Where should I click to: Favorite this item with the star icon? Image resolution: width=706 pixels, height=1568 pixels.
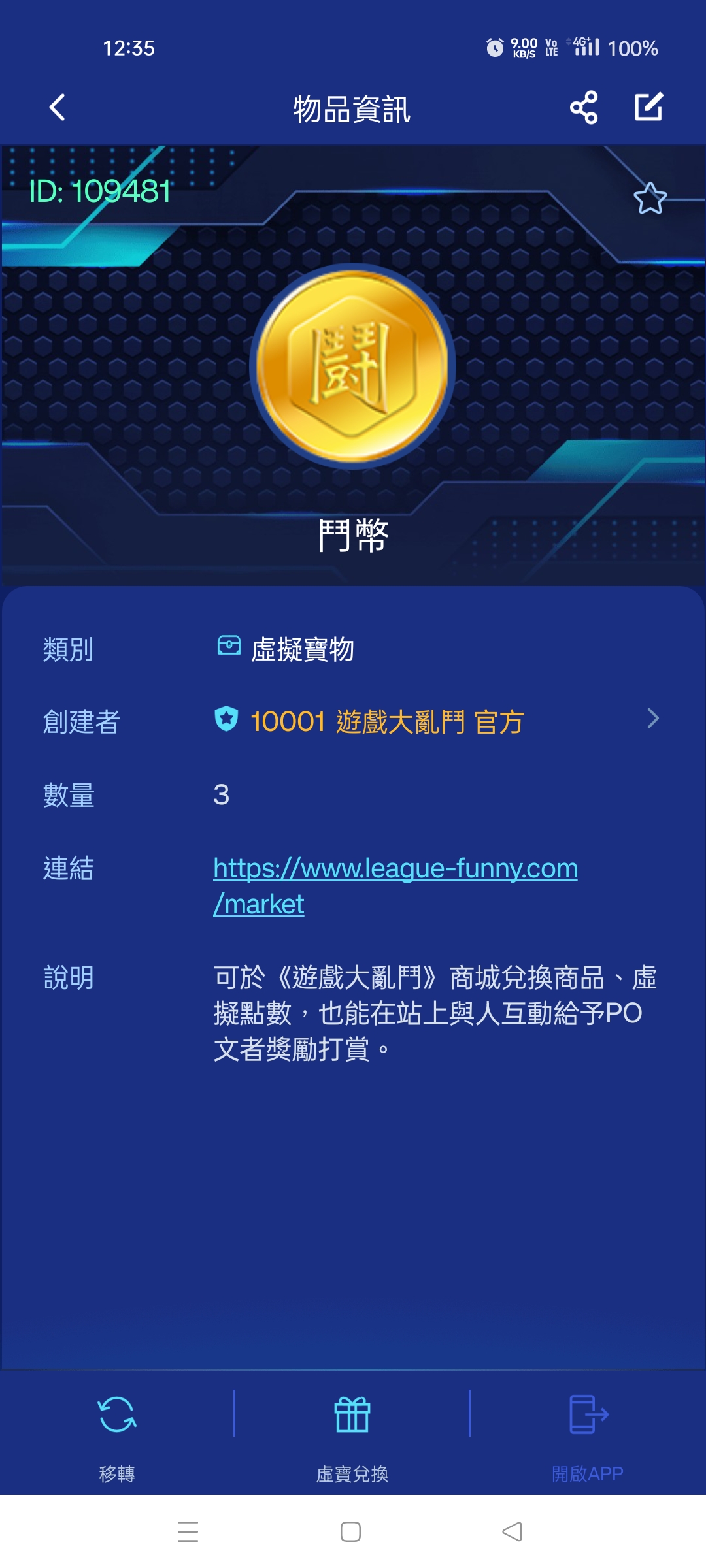pyautogui.click(x=650, y=199)
